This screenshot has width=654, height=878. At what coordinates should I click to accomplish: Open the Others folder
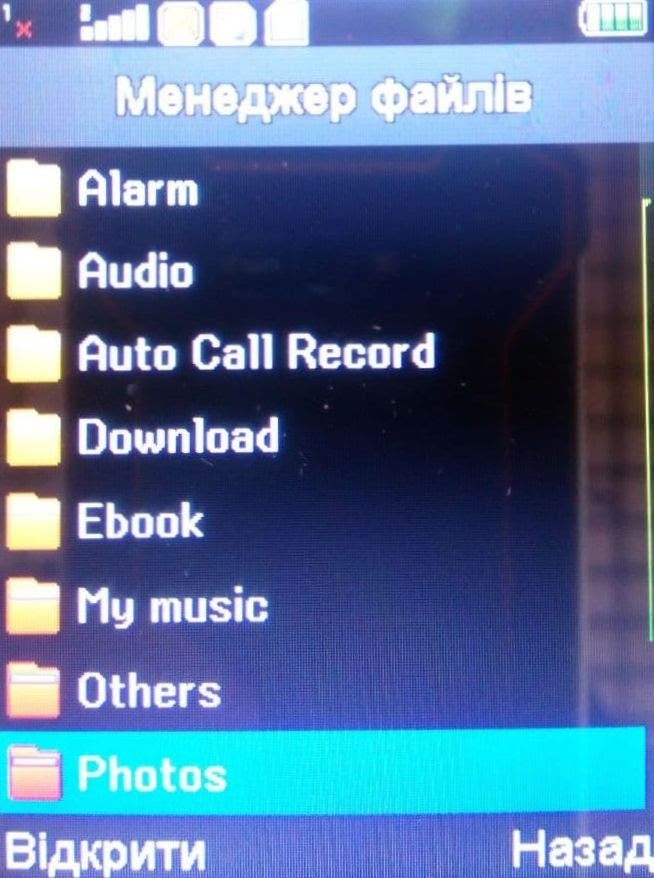click(148, 690)
